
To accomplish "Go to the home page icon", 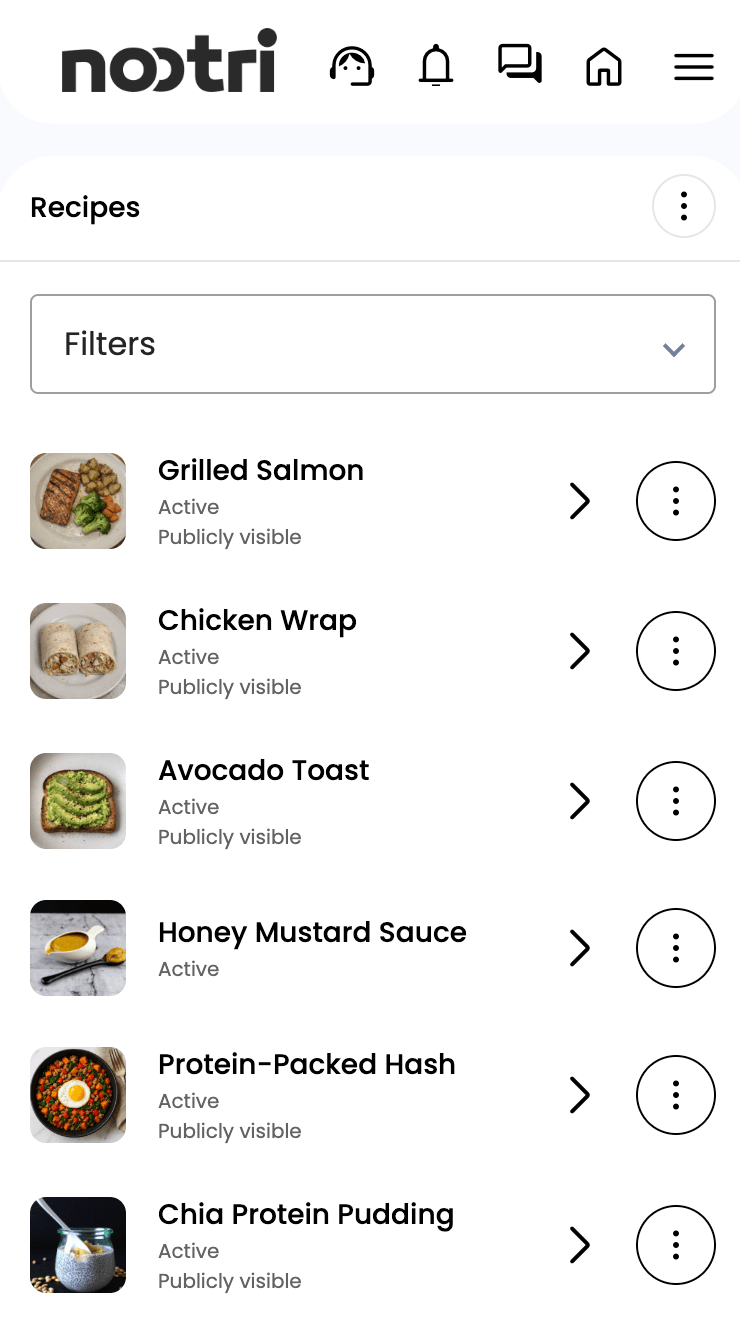I will [x=604, y=67].
